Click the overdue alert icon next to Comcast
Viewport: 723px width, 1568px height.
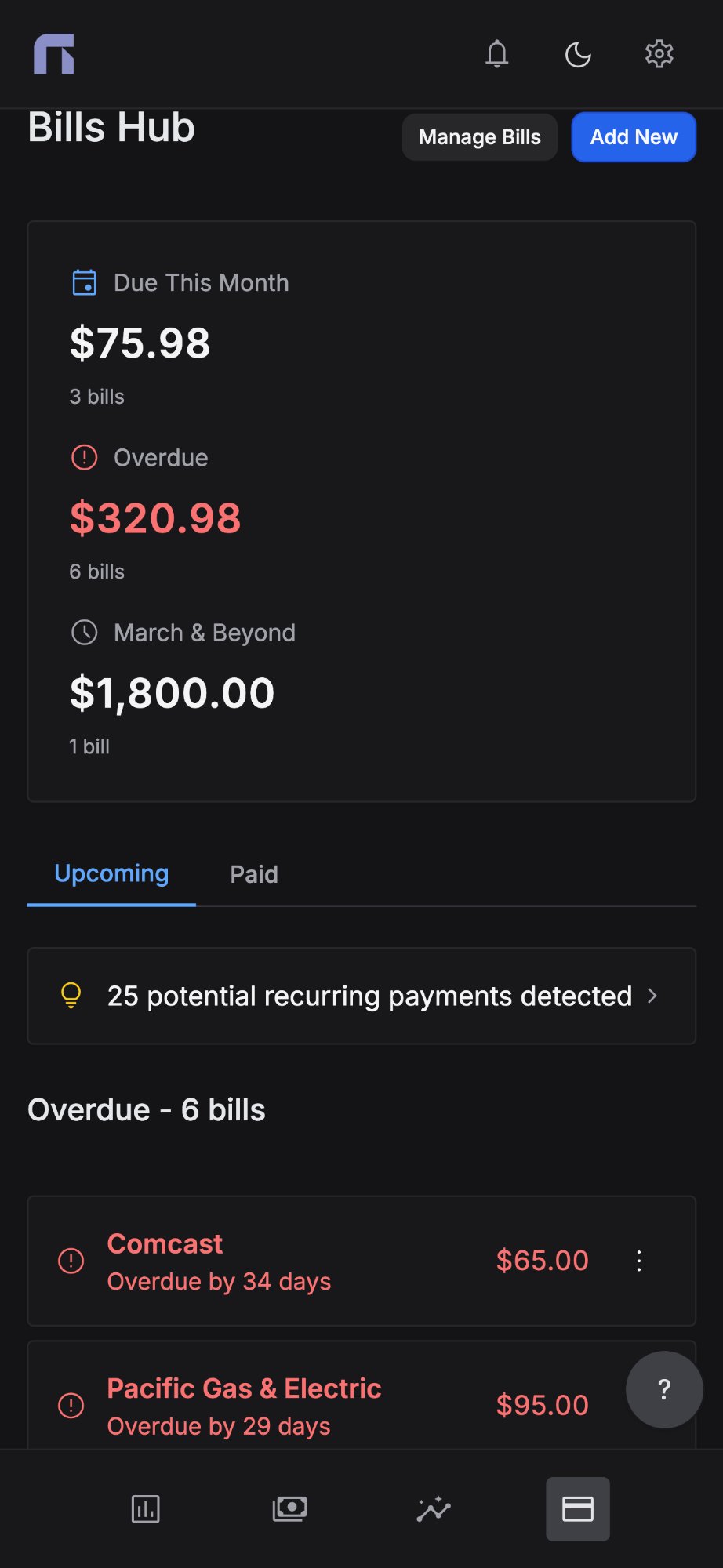(x=71, y=1261)
